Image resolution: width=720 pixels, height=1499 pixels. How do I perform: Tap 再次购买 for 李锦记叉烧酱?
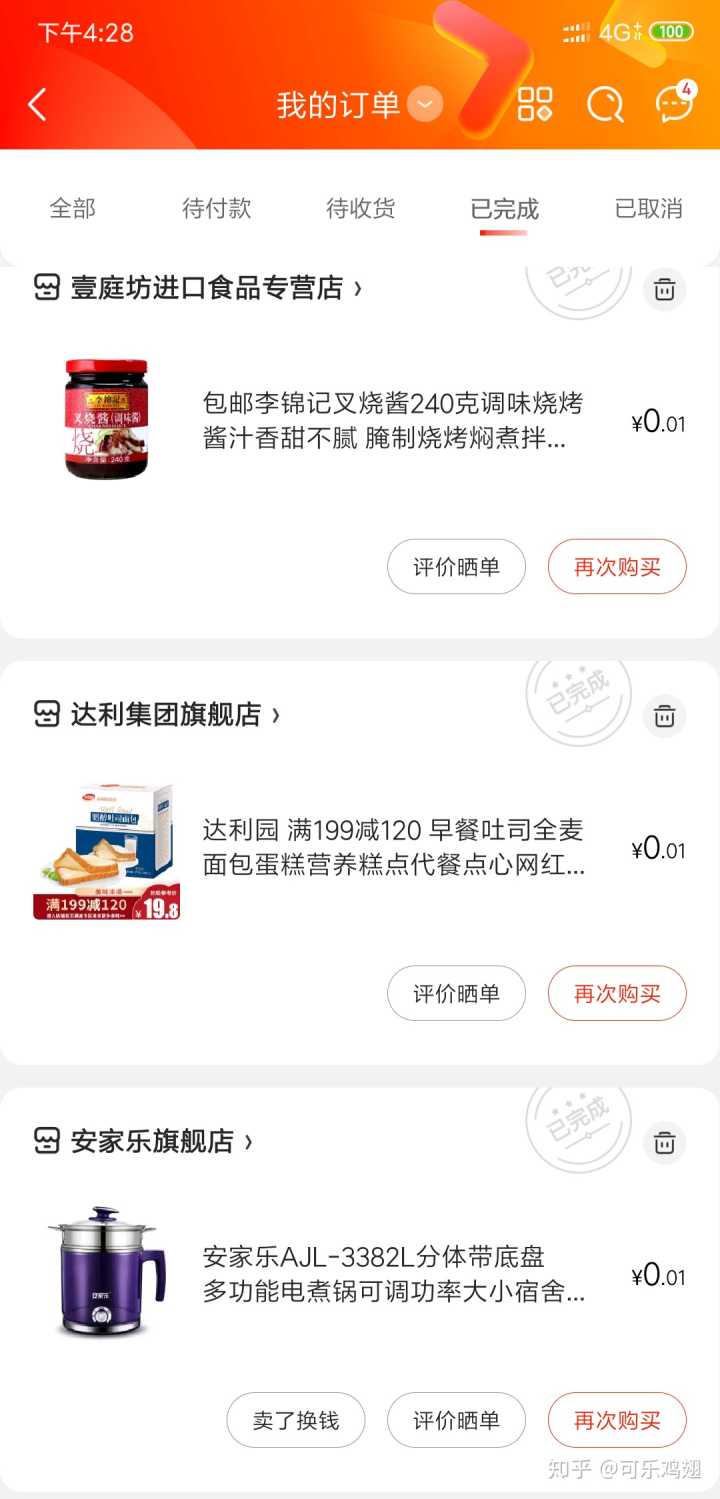pyautogui.click(x=617, y=567)
